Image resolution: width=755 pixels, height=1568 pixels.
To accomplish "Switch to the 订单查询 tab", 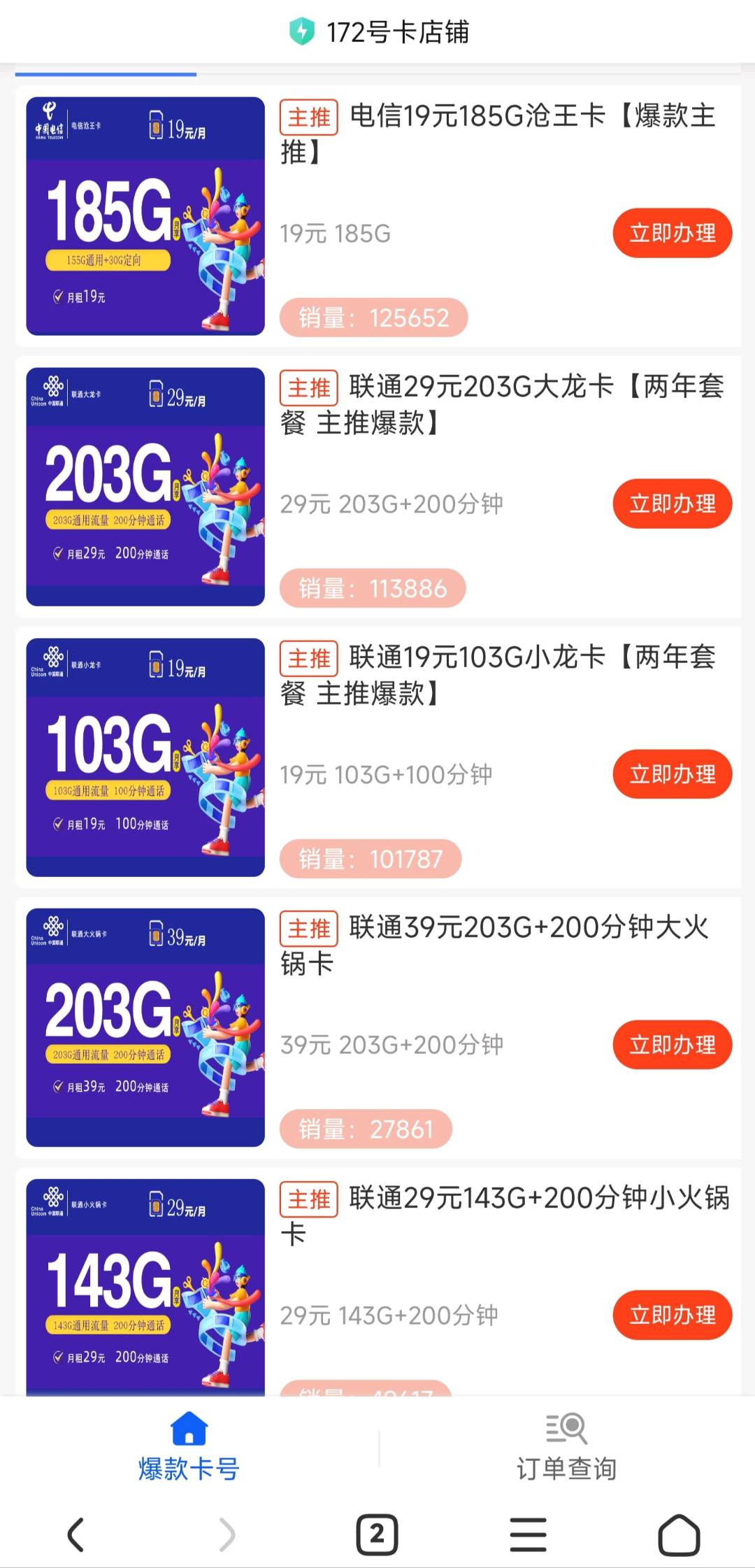I will point(566,1448).
